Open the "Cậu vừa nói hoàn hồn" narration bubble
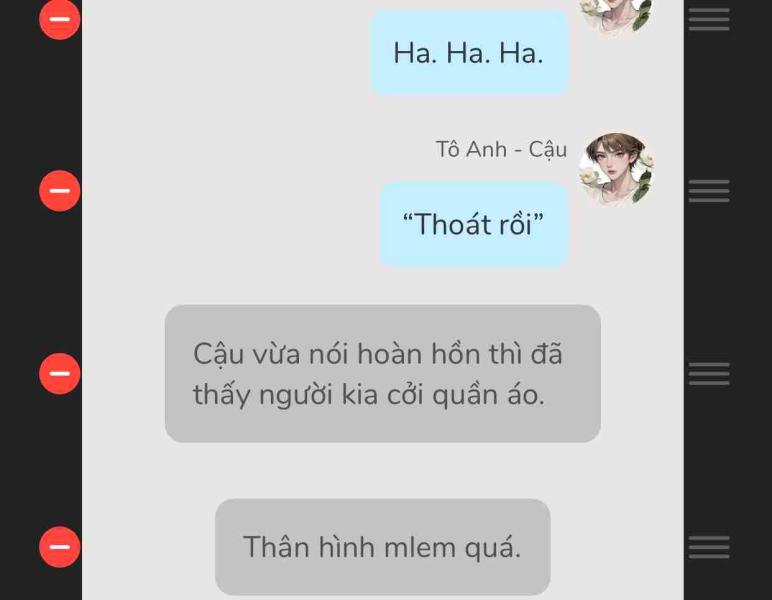Image resolution: width=772 pixels, height=600 pixels. [x=382, y=373]
